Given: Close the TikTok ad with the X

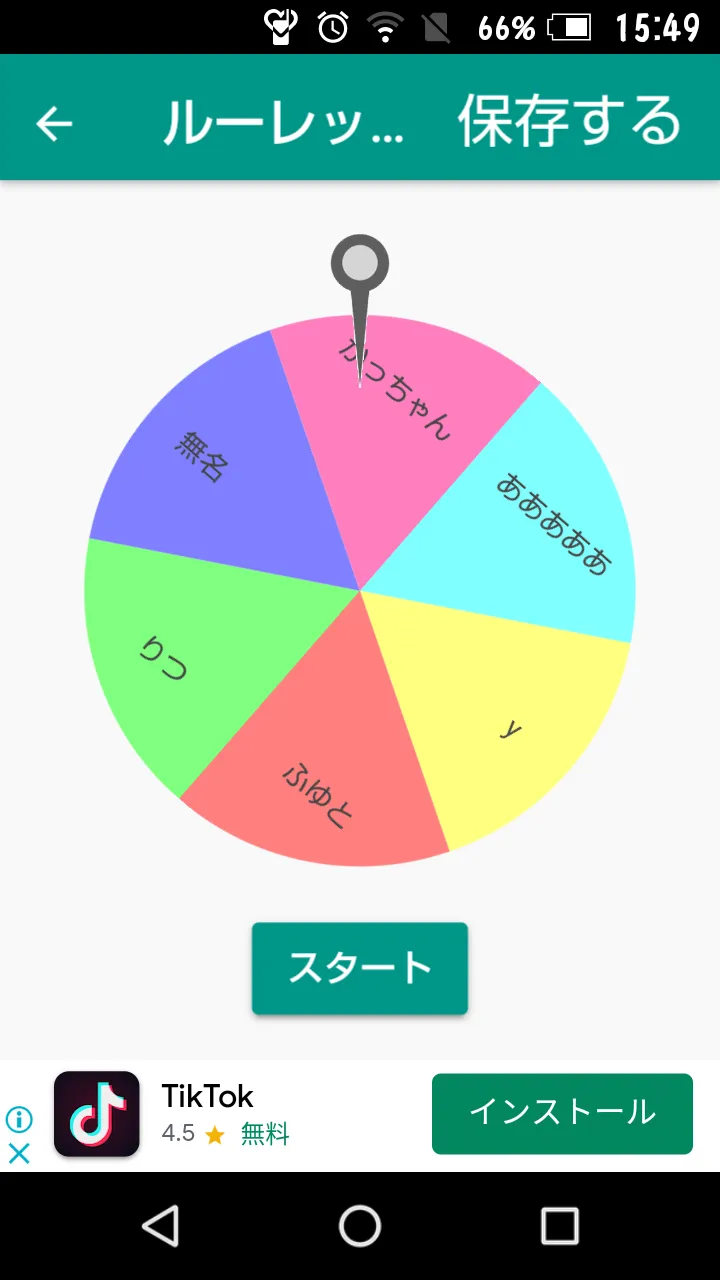Looking at the screenshot, I should [19, 1153].
